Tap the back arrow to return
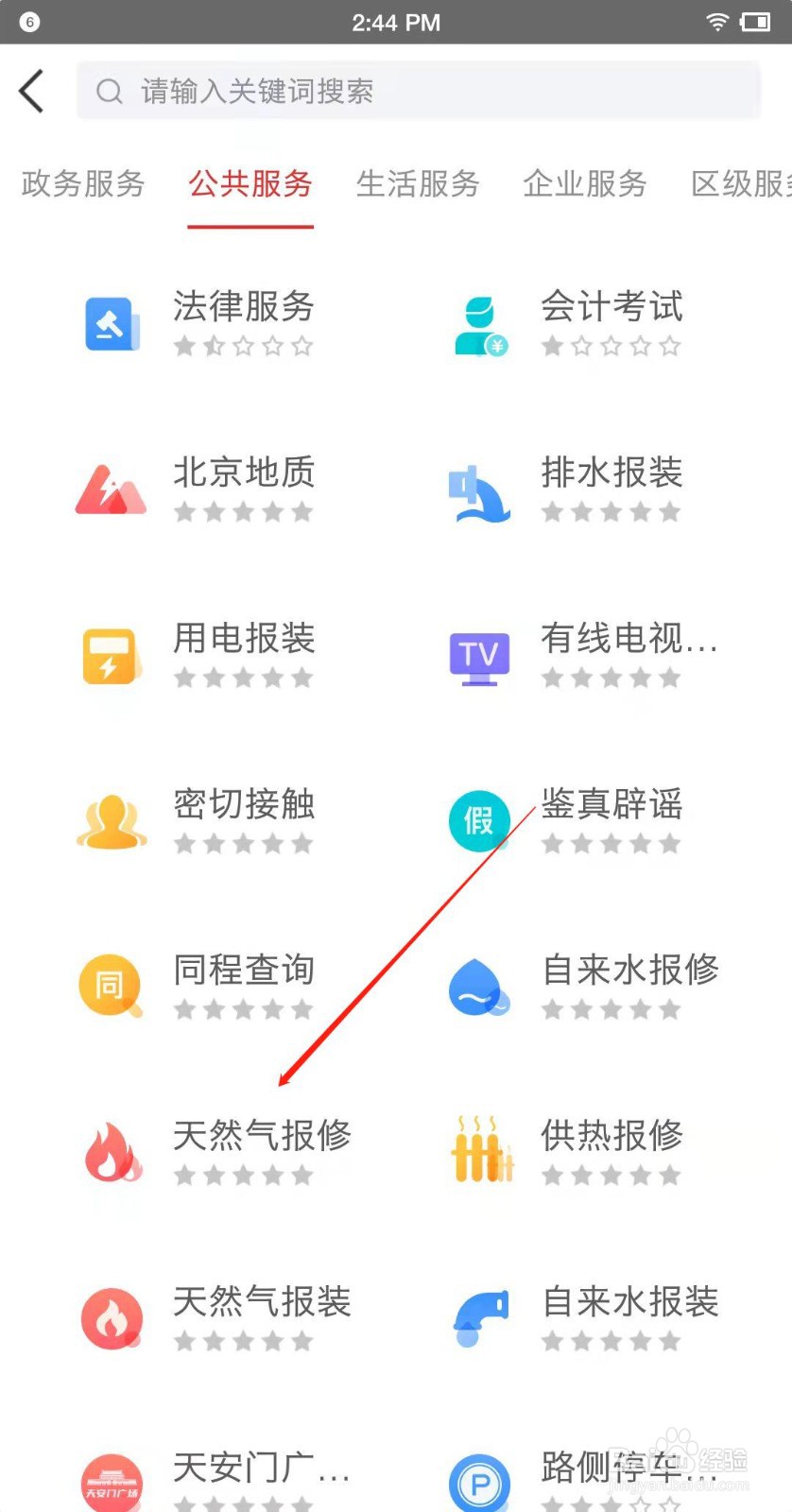792x1512 pixels. pyautogui.click(x=31, y=91)
